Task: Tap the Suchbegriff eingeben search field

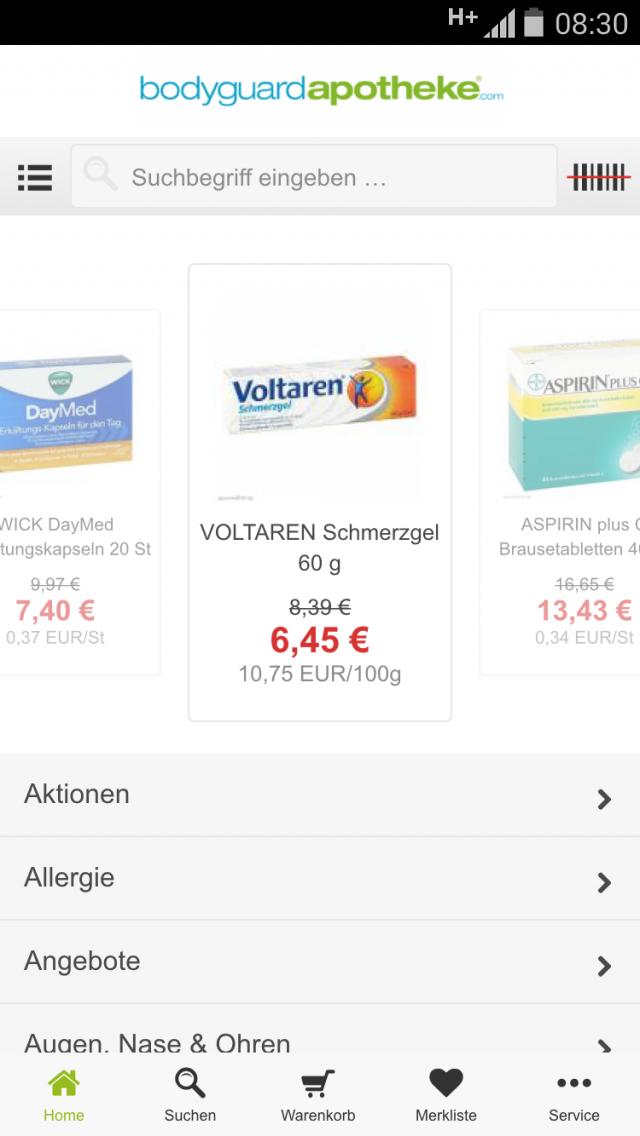Action: [313, 177]
